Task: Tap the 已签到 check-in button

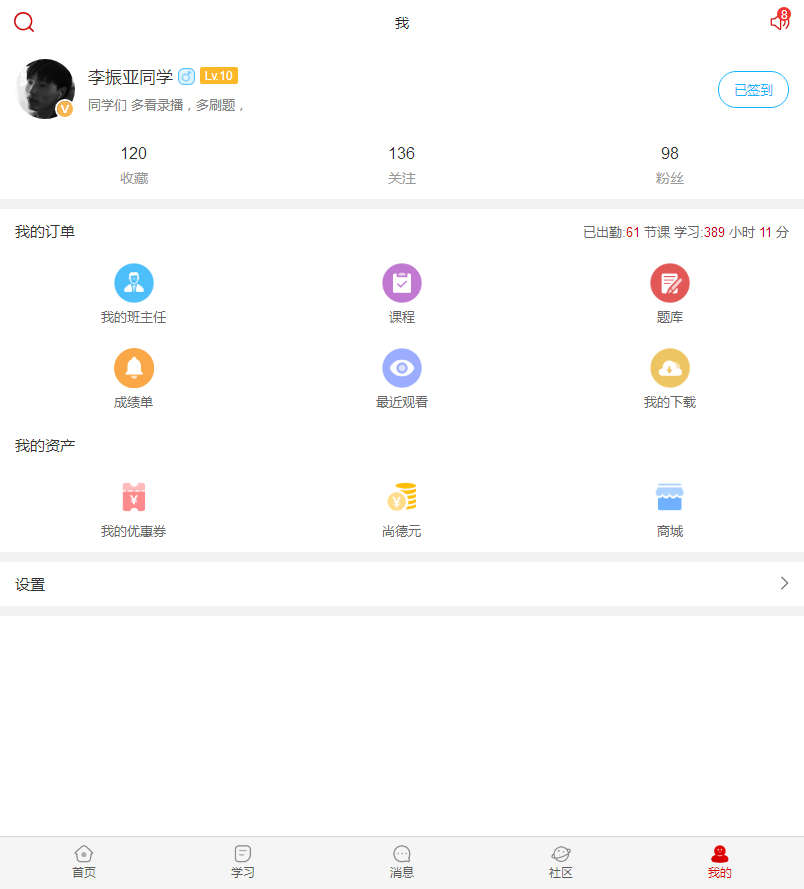Action: pos(753,90)
